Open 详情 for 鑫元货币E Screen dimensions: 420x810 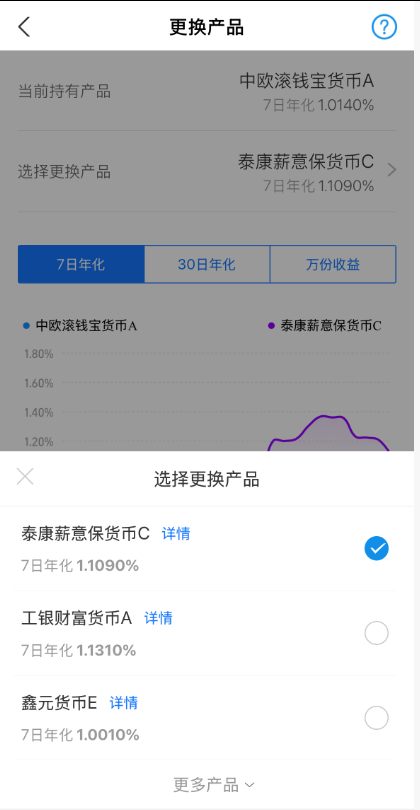[x=123, y=703]
